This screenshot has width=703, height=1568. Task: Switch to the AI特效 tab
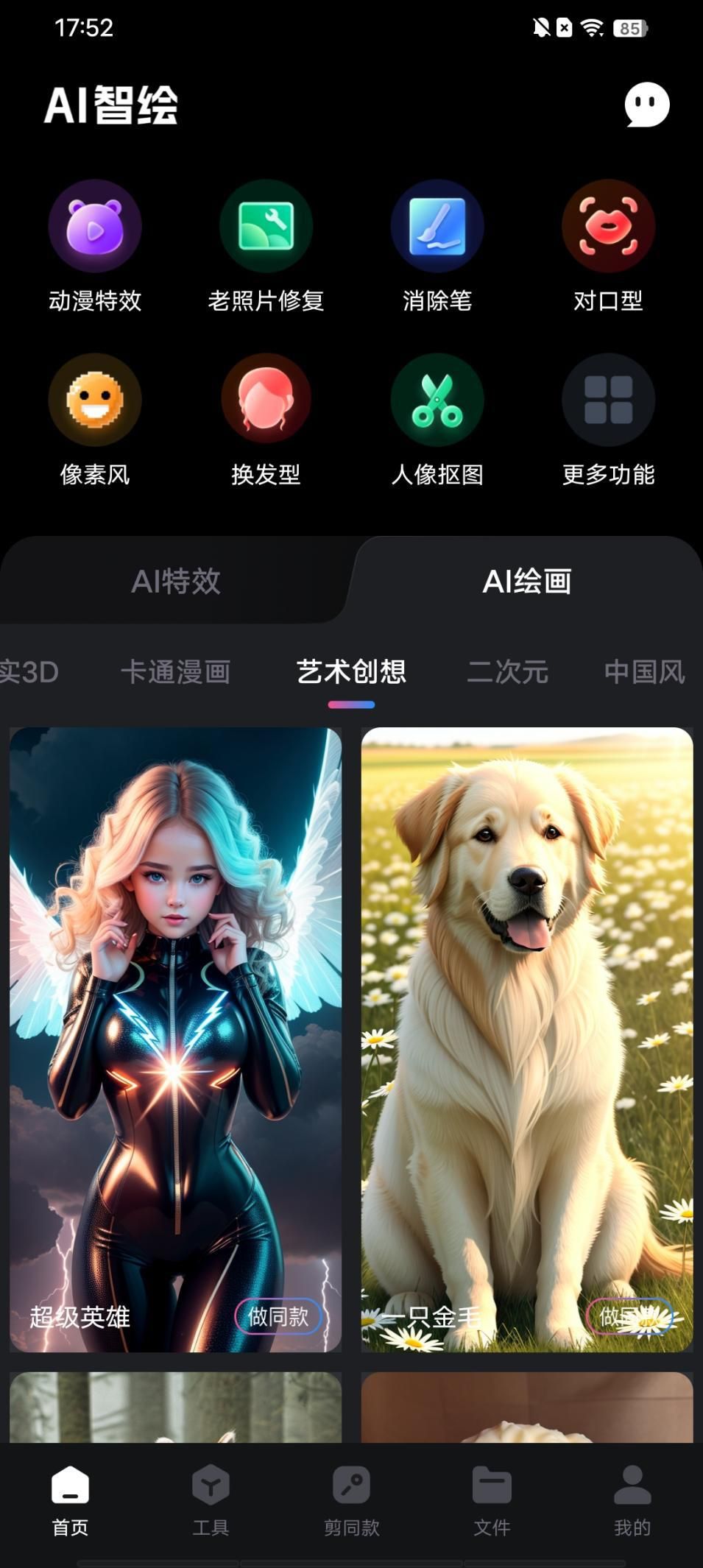coord(175,582)
